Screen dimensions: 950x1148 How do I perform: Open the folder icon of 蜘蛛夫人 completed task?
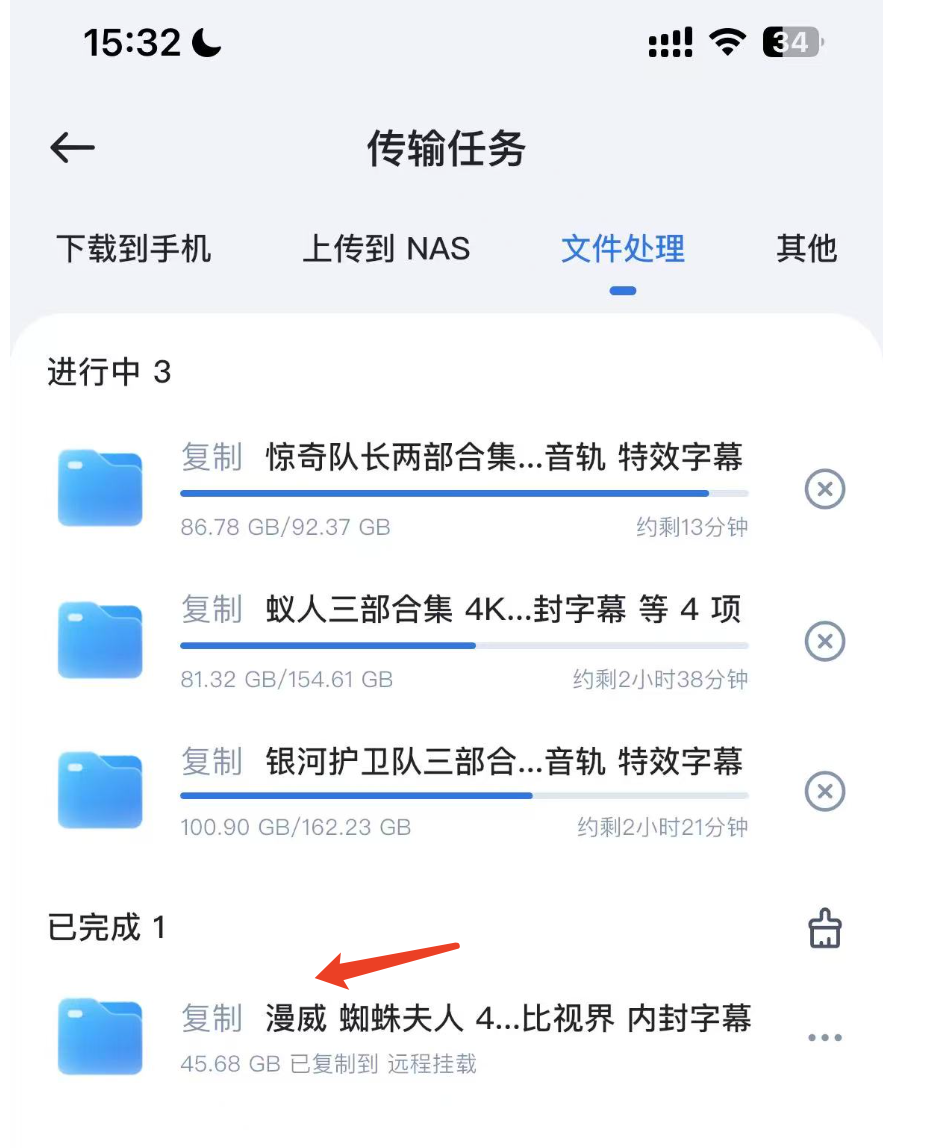pyautogui.click(x=98, y=1035)
